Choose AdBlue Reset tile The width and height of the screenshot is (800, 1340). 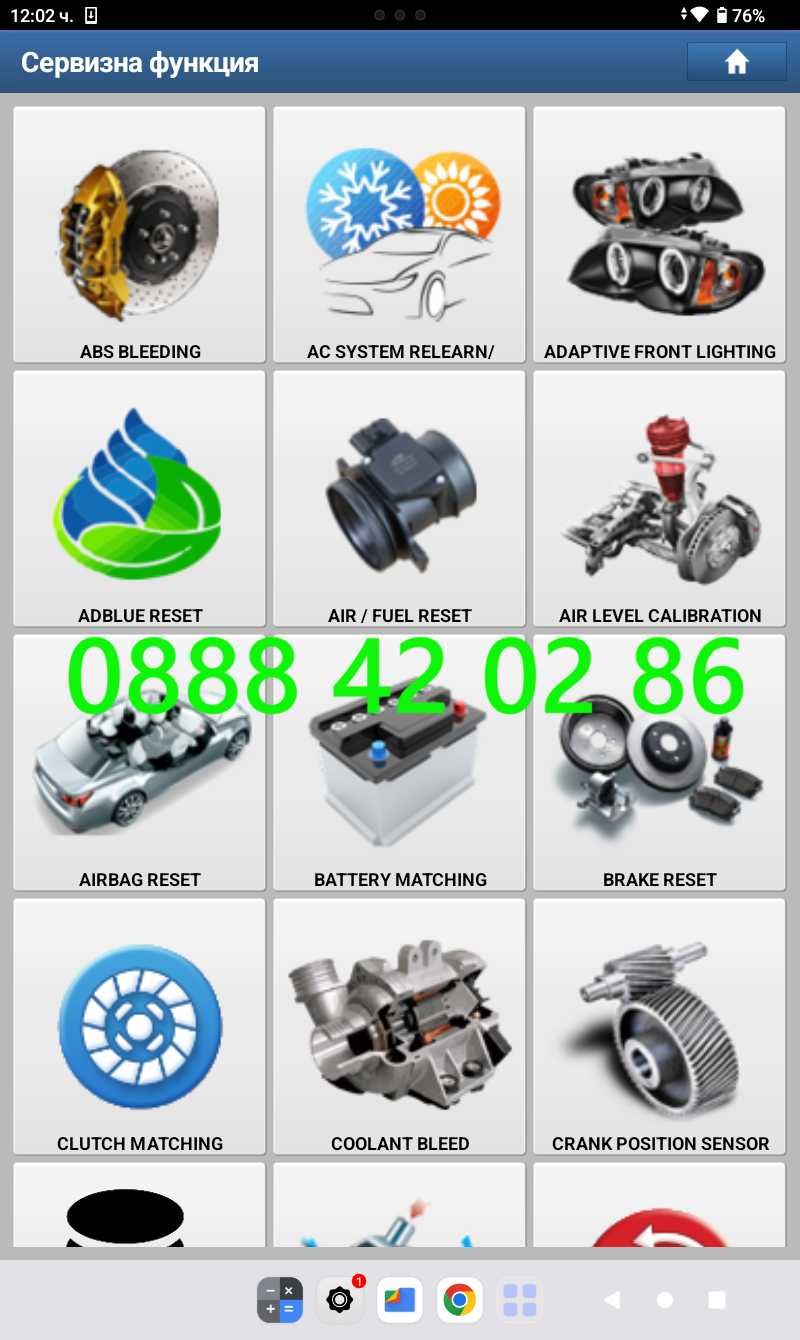coord(139,498)
